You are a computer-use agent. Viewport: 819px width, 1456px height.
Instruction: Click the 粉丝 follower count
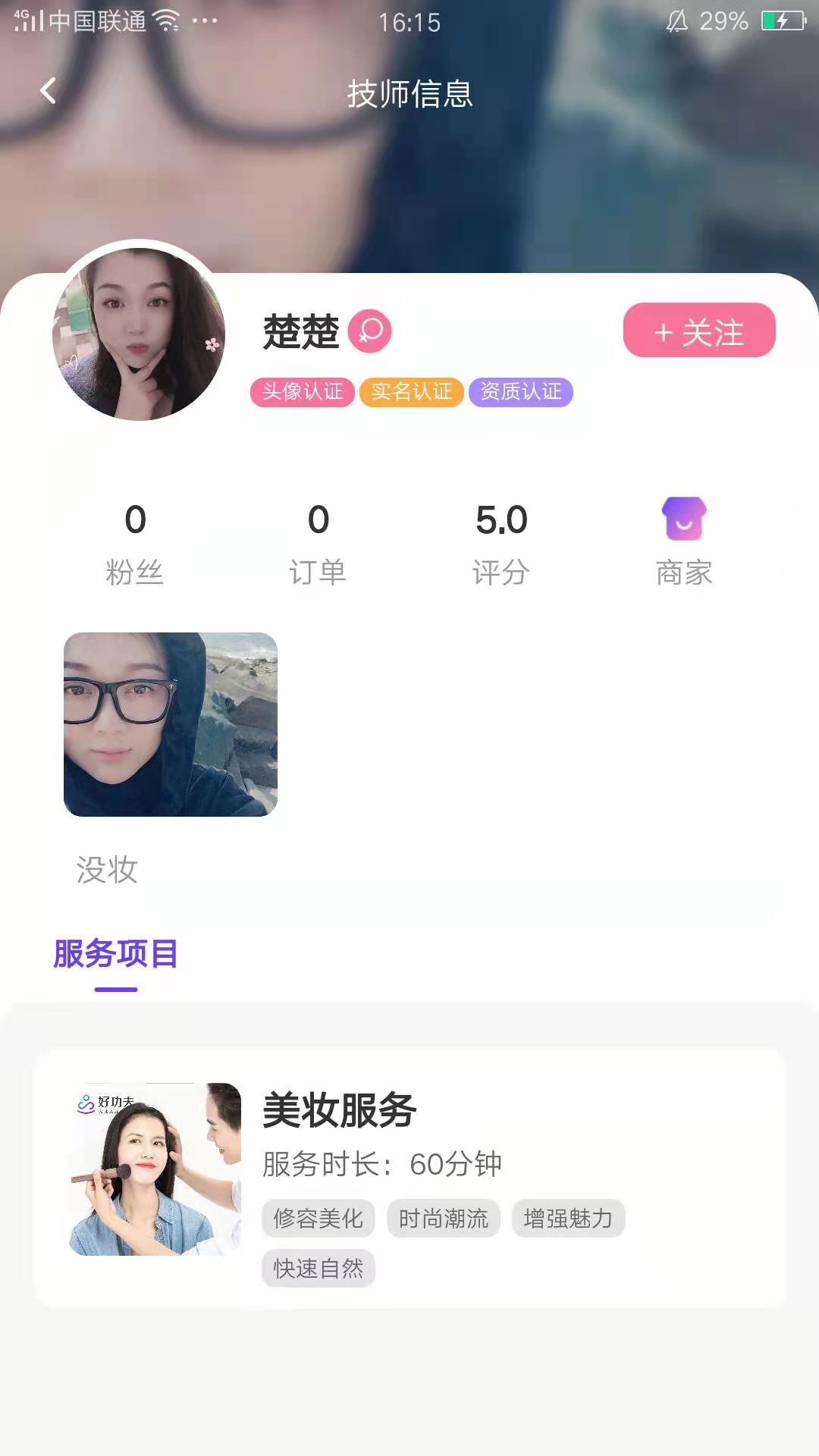[x=136, y=538]
